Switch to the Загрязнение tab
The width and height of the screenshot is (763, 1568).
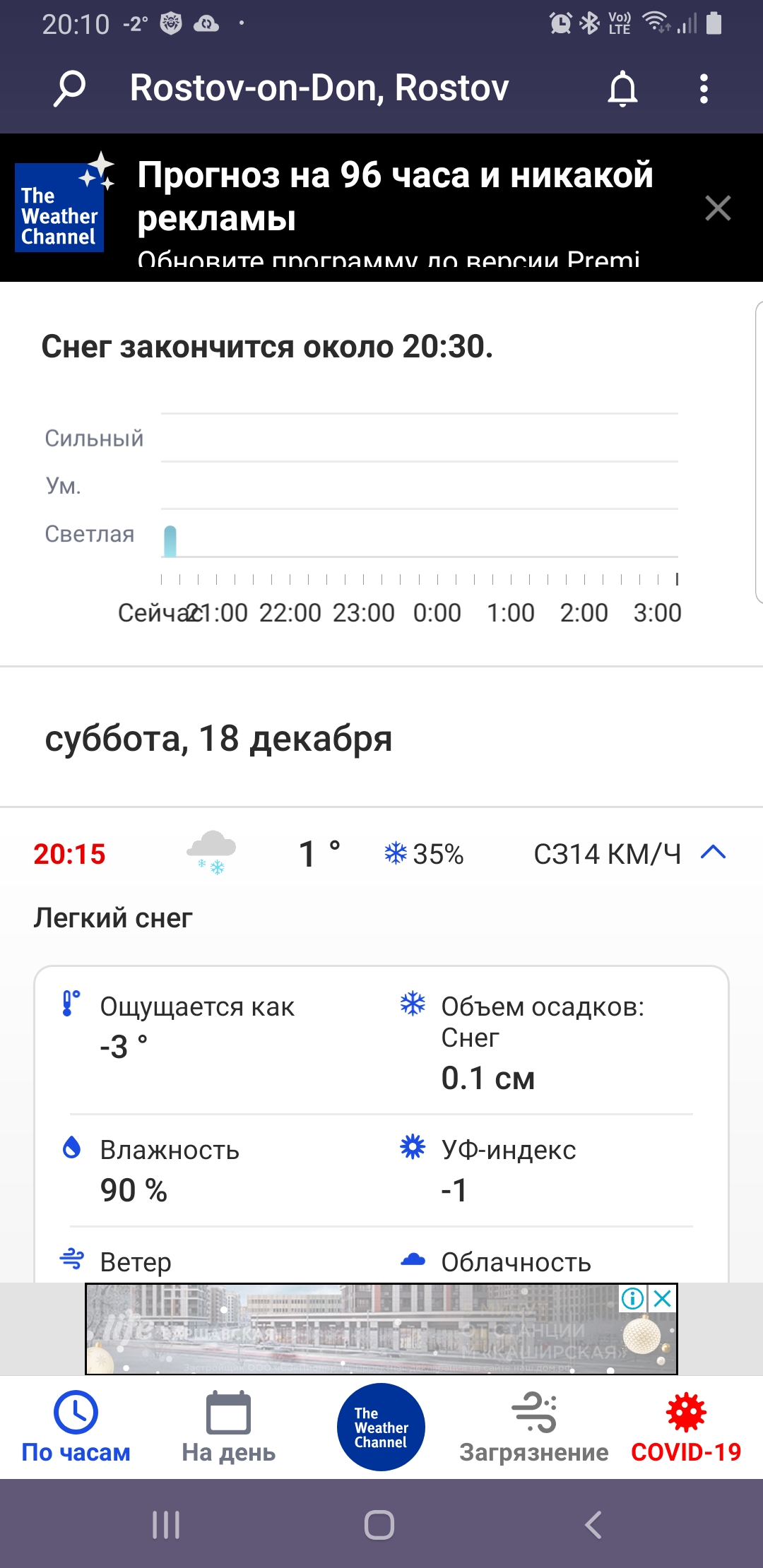point(534,1427)
